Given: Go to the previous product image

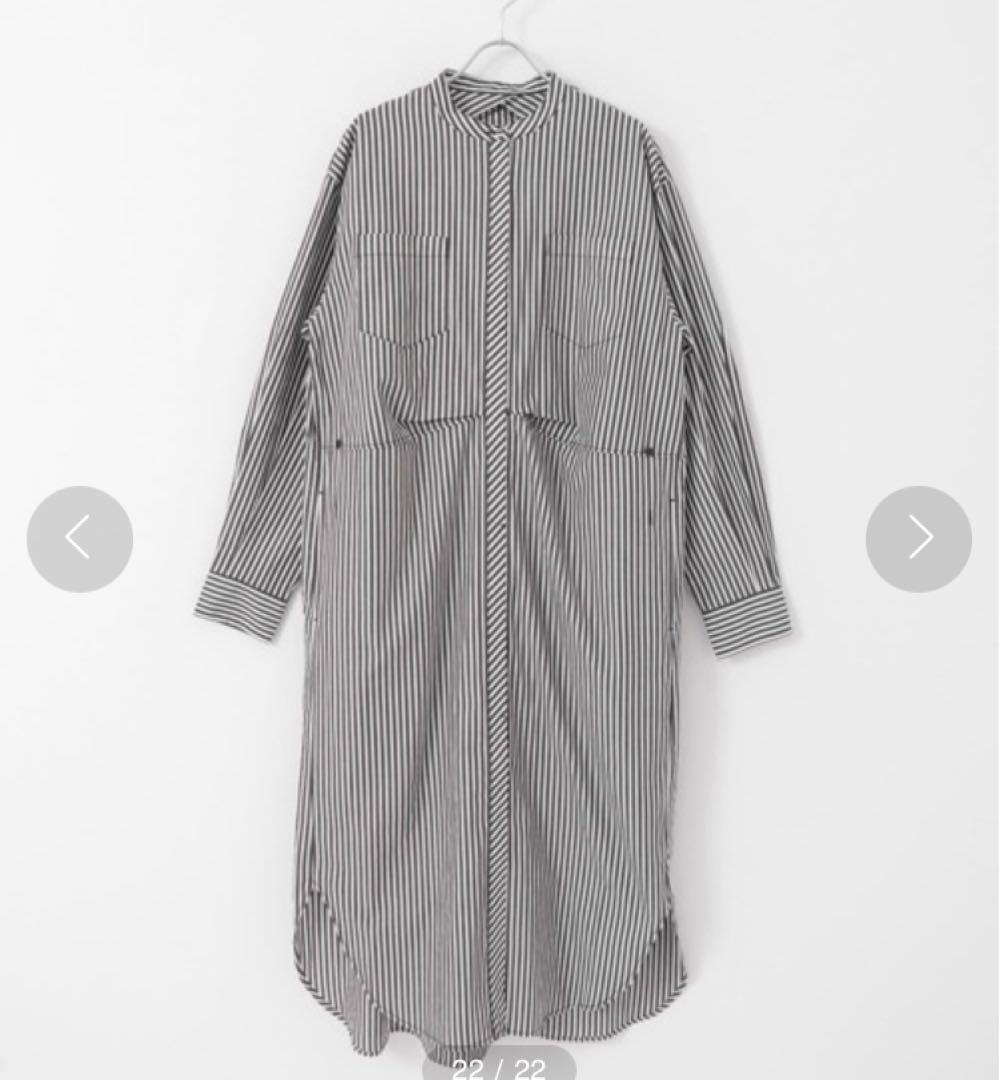Looking at the screenshot, I should [x=79, y=539].
